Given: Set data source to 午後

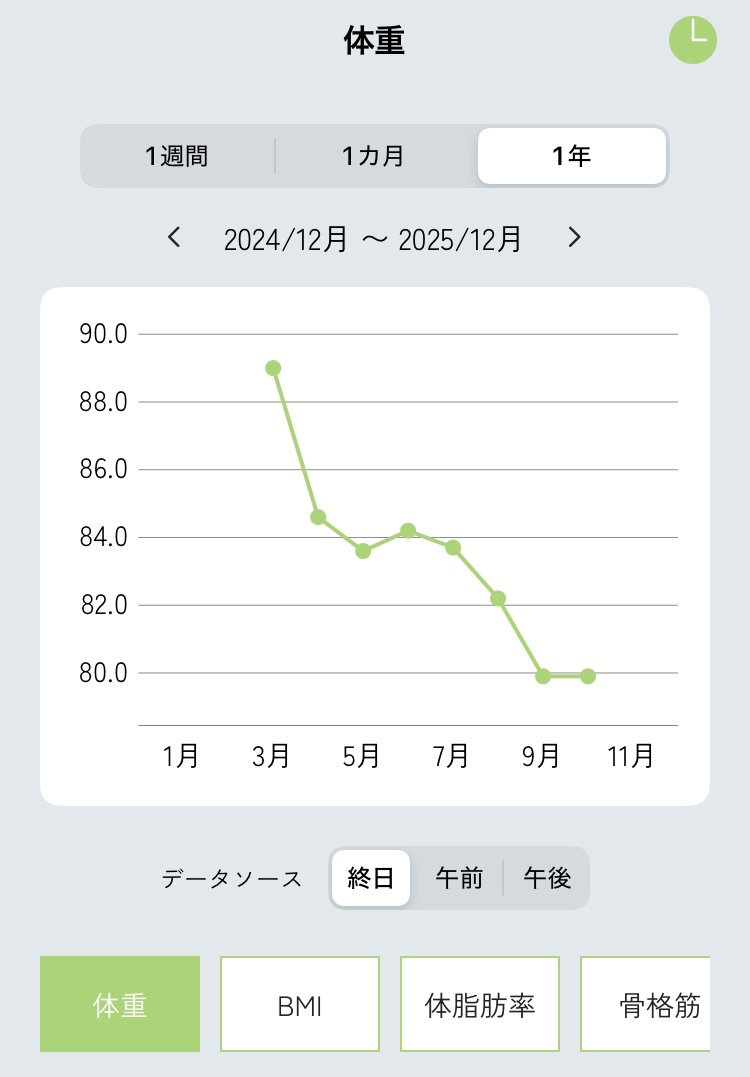Looking at the screenshot, I should (x=547, y=878).
